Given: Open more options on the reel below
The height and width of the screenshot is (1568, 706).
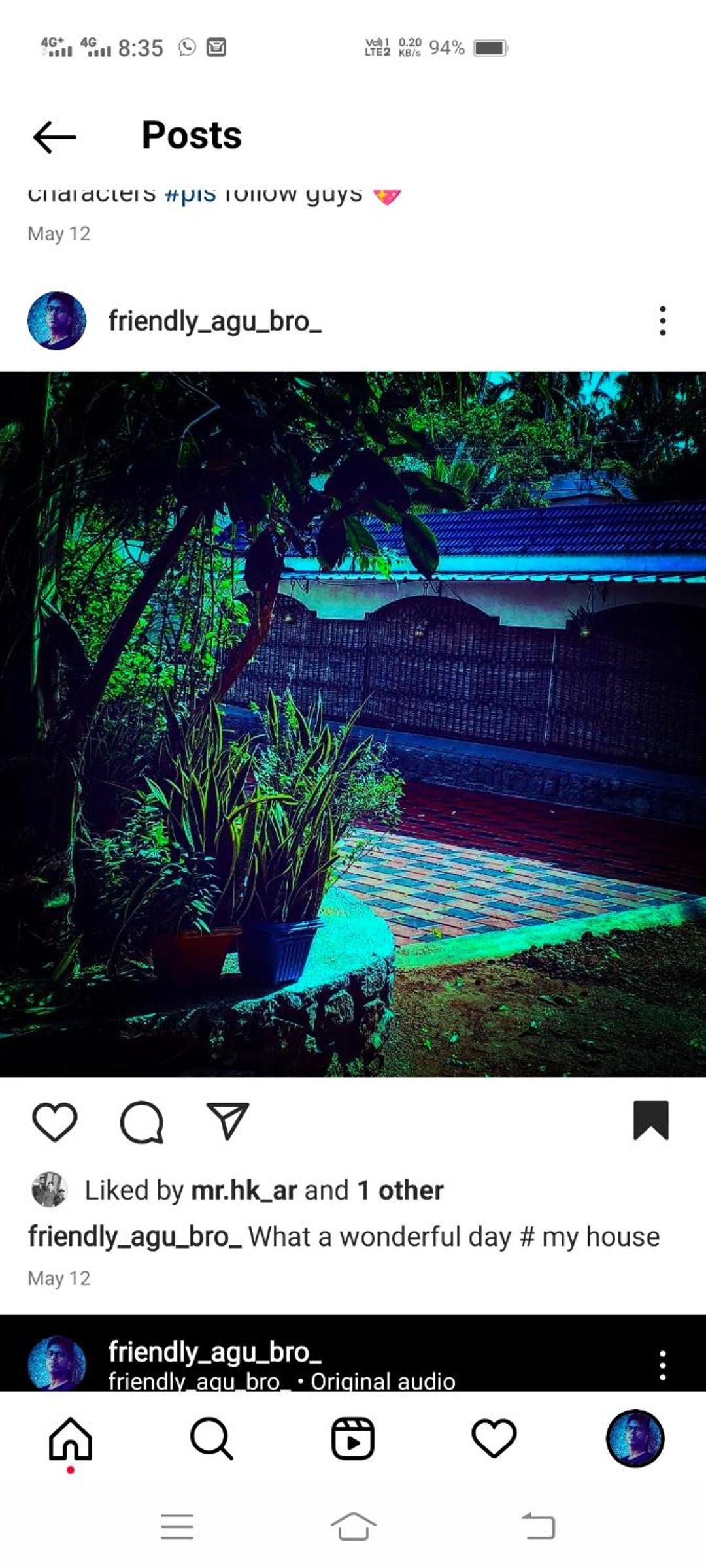Looking at the screenshot, I should (x=662, y=1365).
